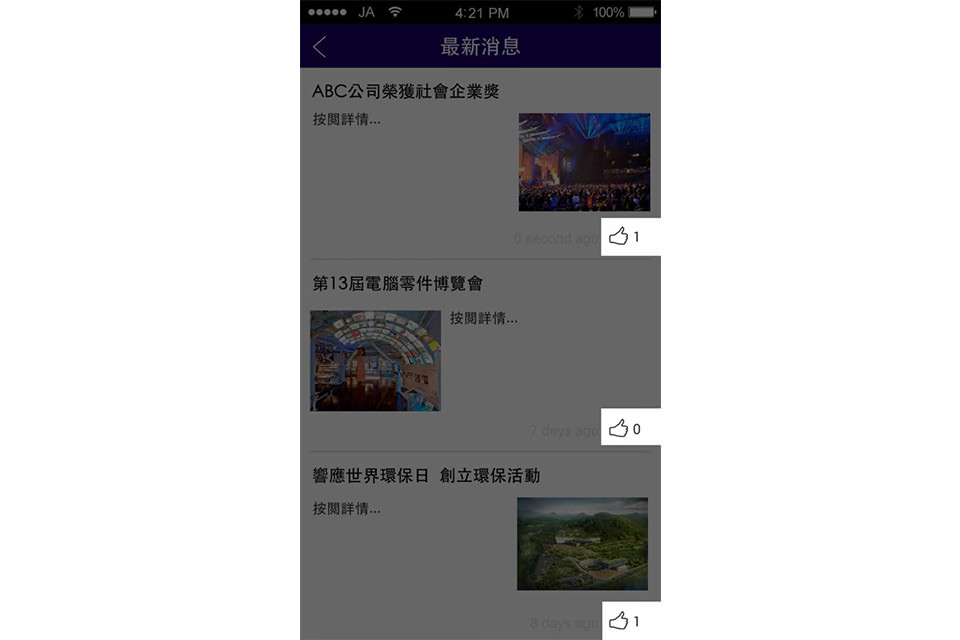Like the ABC公司榮獲社會企業獎 news item
Image resolution: width=960 pixels, height=640 pixels.
tap(619, 237)
